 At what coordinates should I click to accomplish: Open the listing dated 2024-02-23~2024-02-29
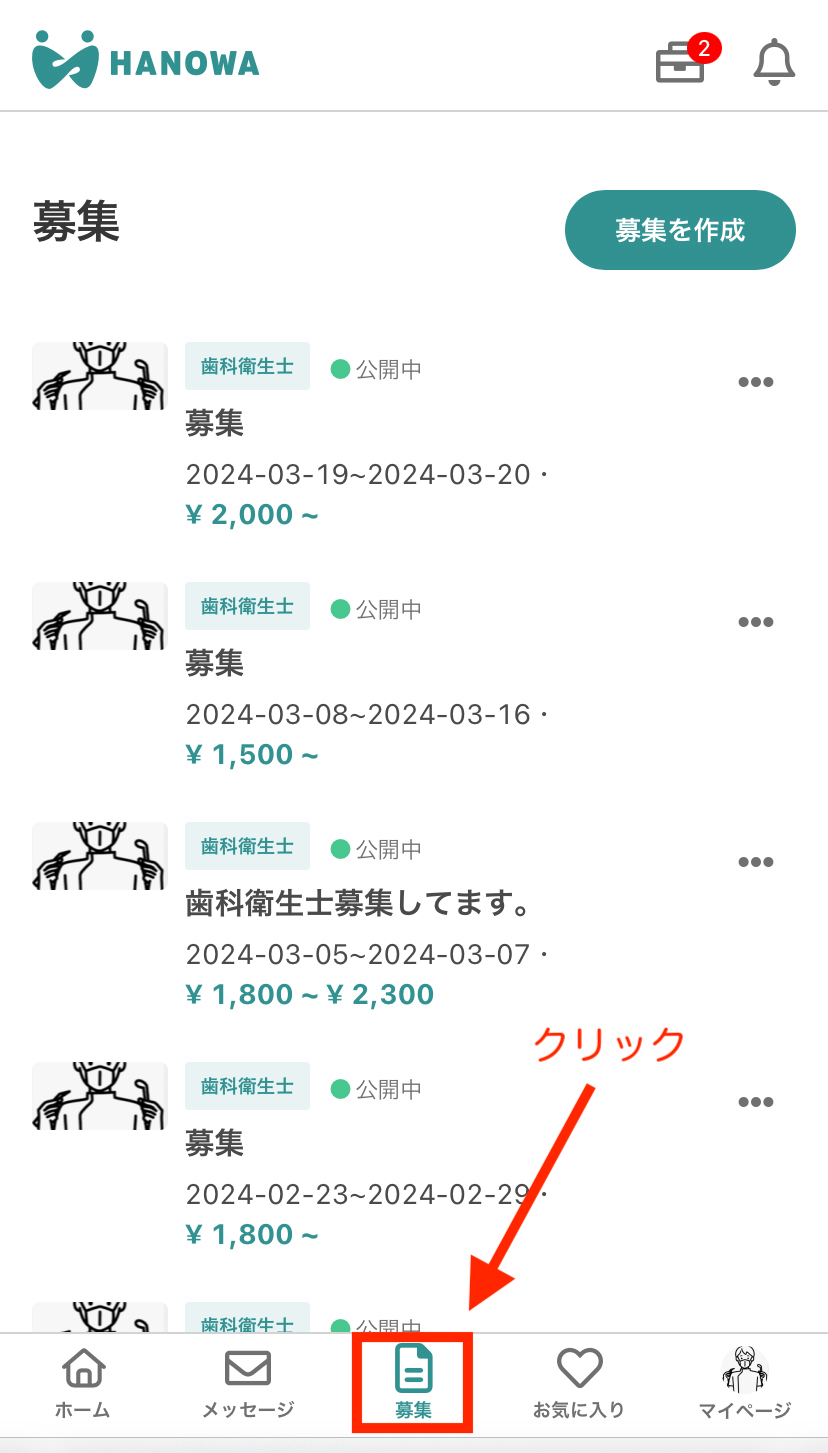pyautogui.click(x=357, y=1194)
